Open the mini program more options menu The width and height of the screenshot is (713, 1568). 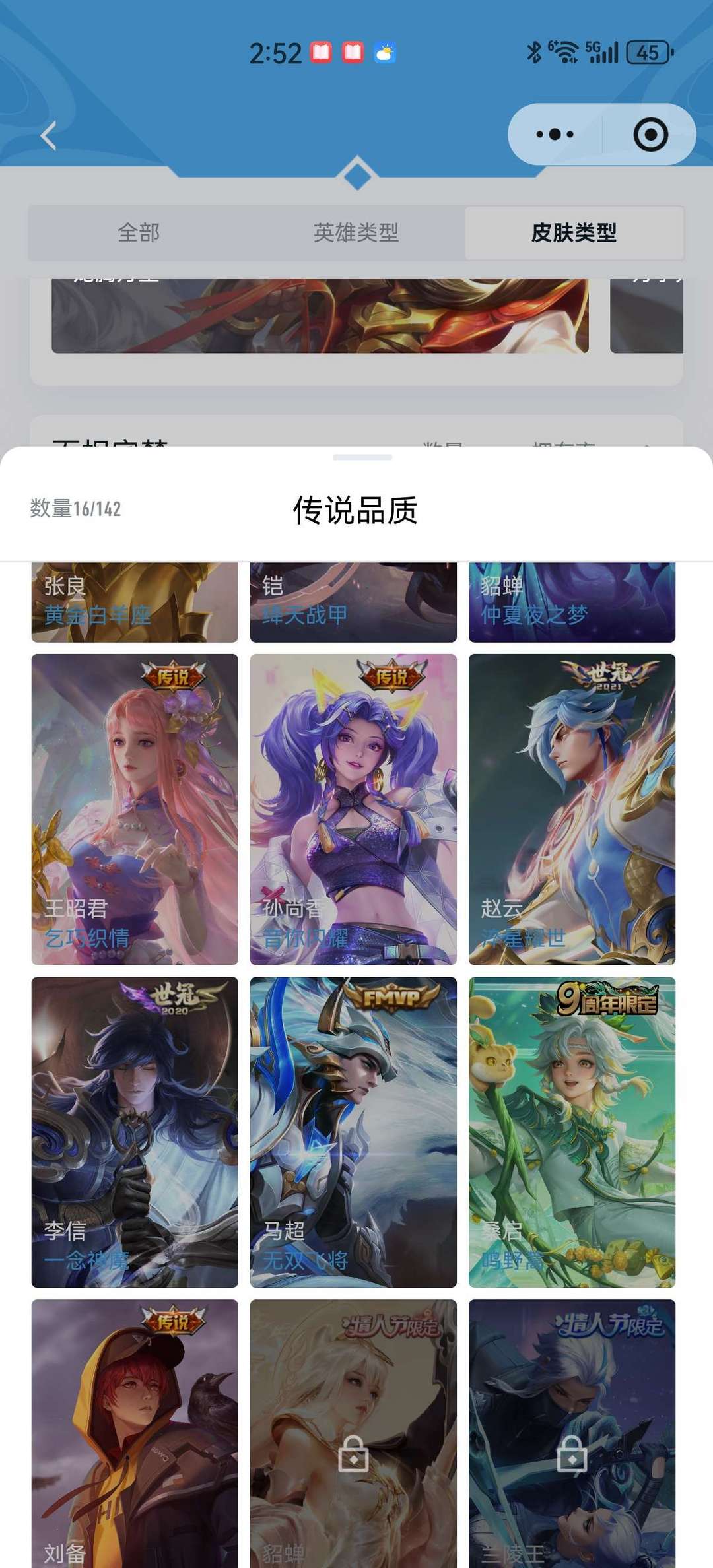click(555, 135)
